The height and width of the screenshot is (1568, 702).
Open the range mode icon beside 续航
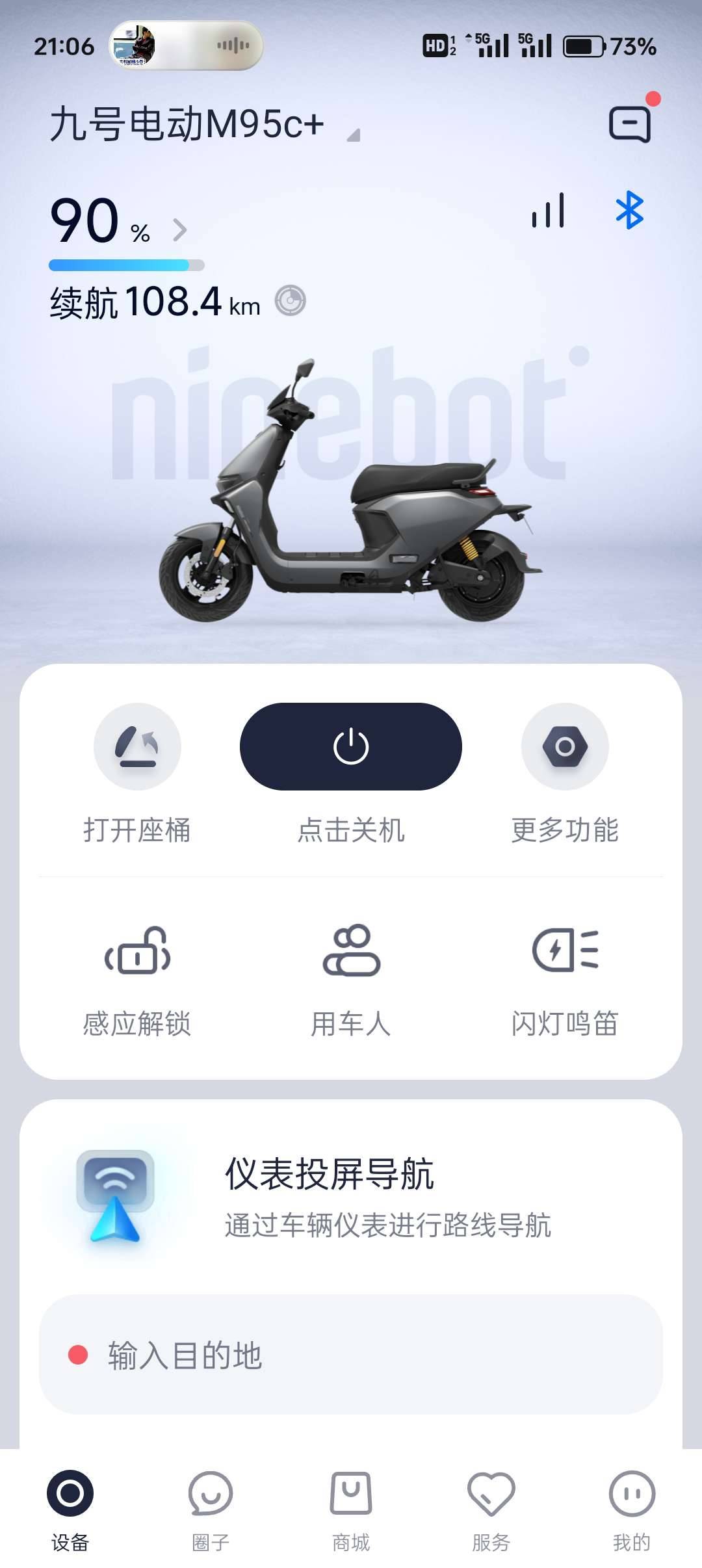(x=290, y=302)
